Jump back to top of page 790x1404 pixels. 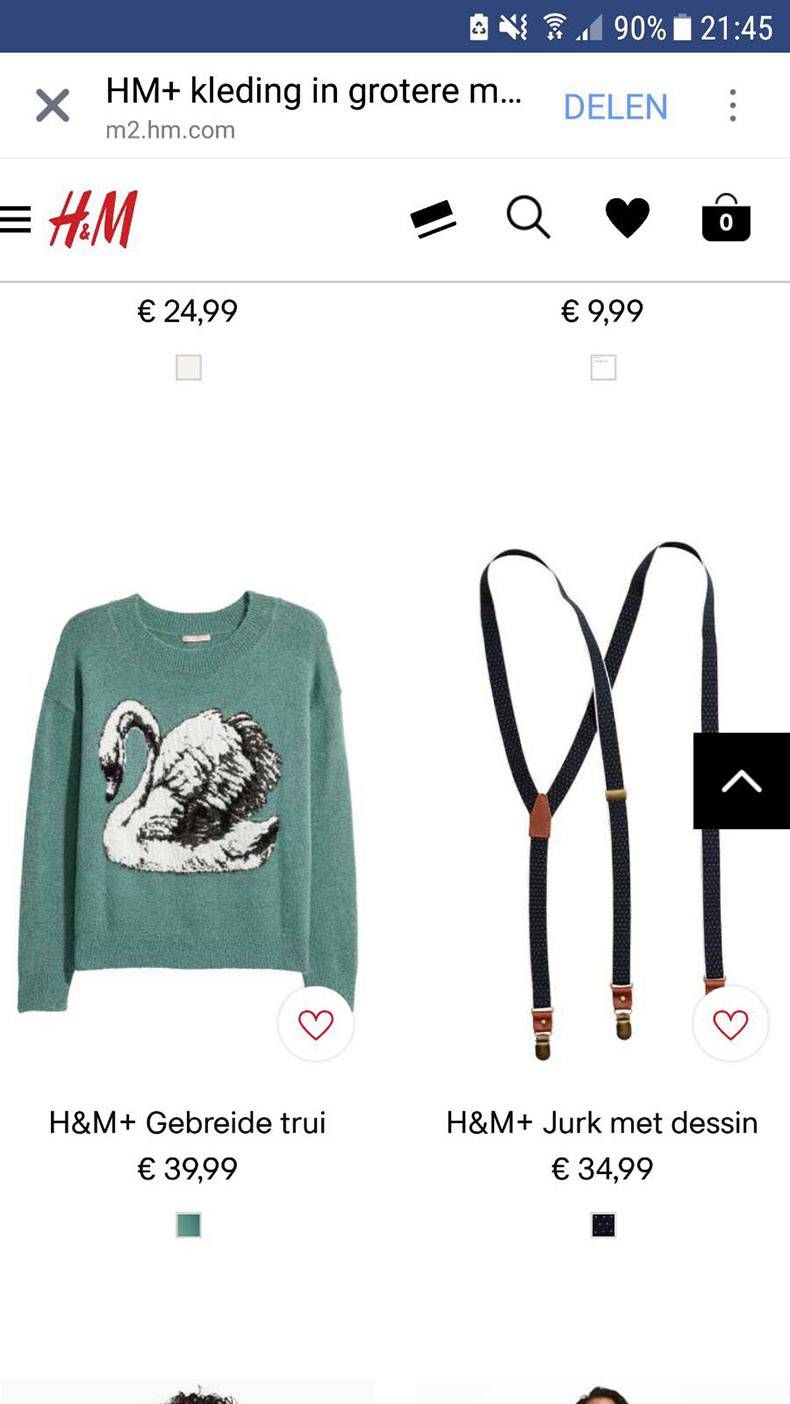pyautogui.click(x=741, y=781)
